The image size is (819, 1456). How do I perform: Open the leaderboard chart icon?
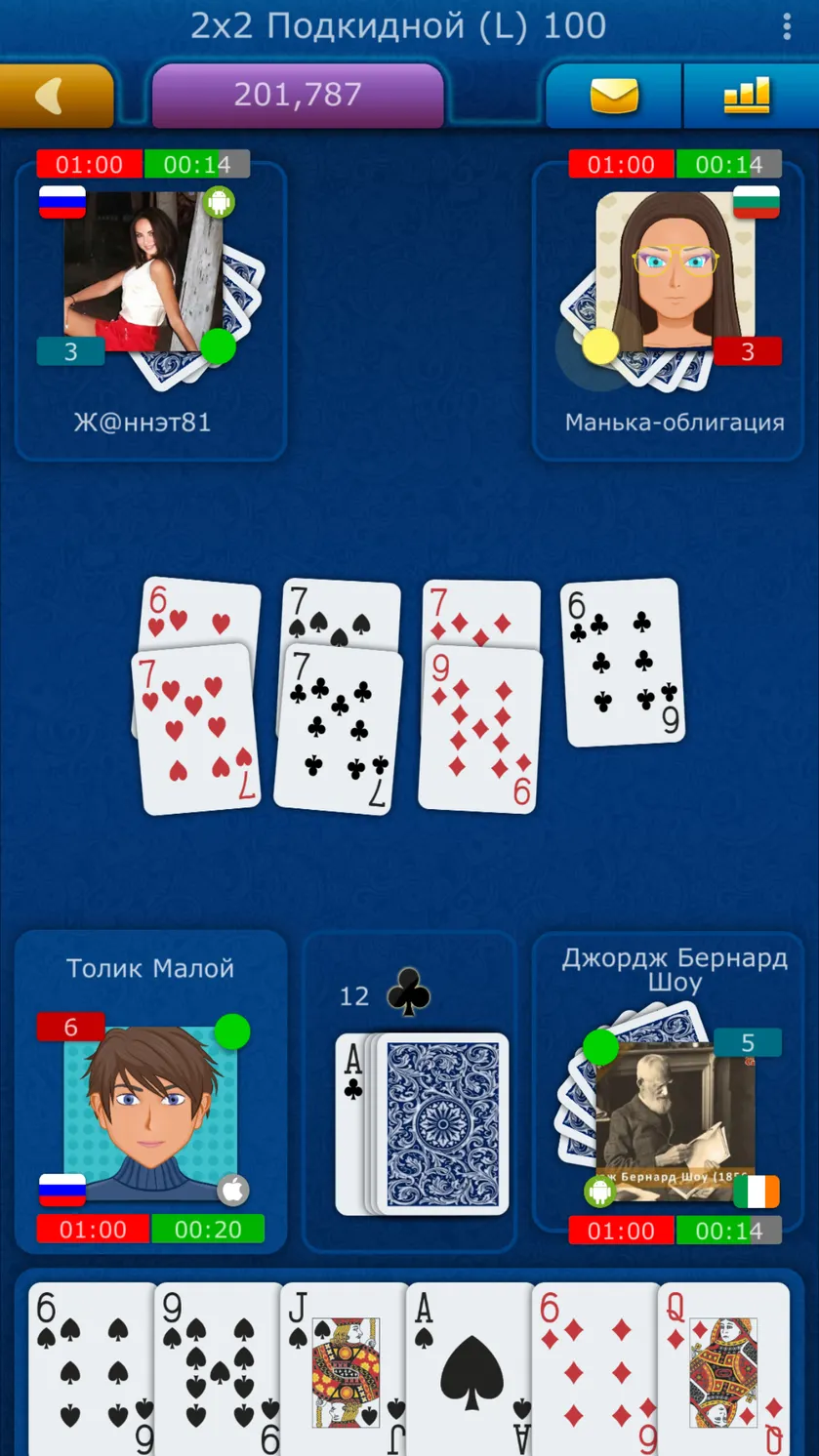click(x=749, y=96)
